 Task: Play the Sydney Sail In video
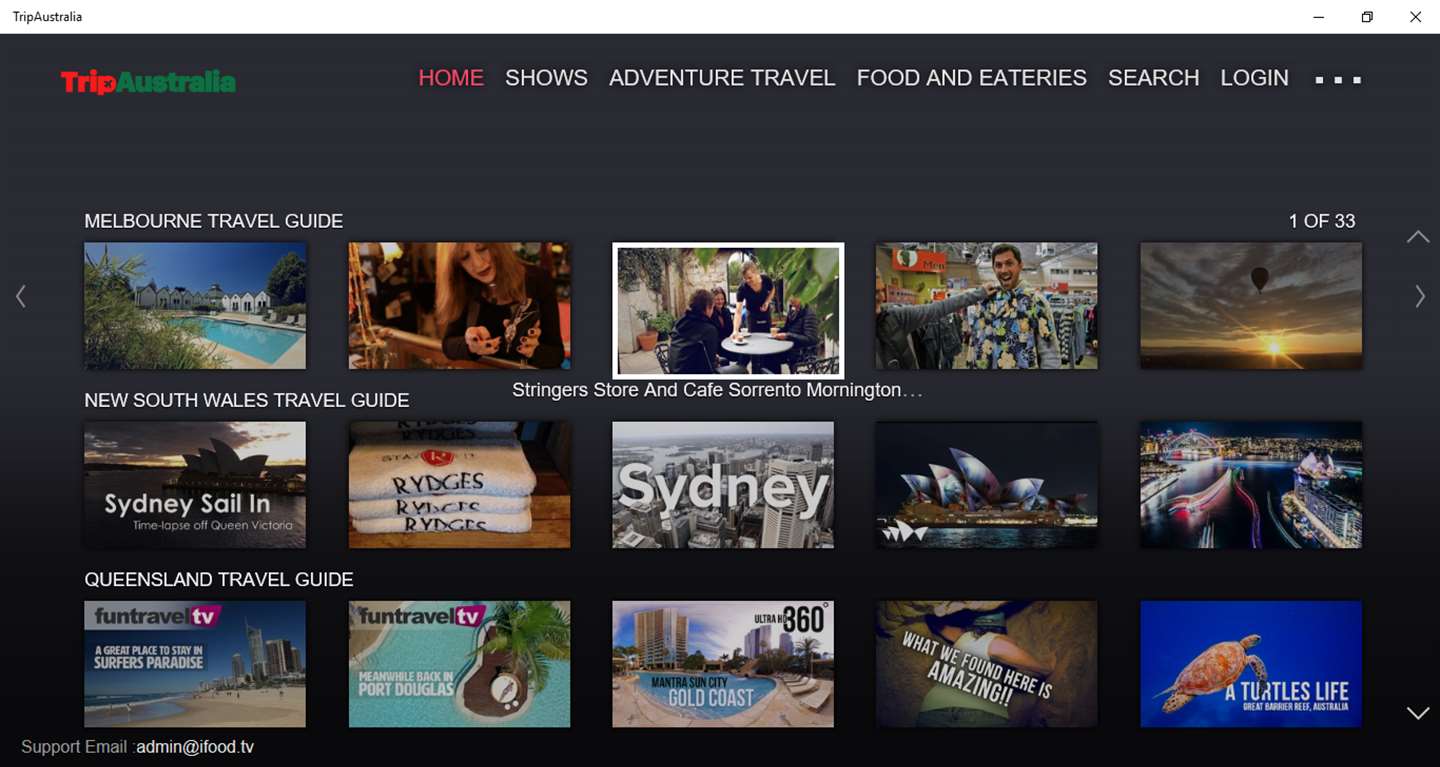(x=195, y=484)
